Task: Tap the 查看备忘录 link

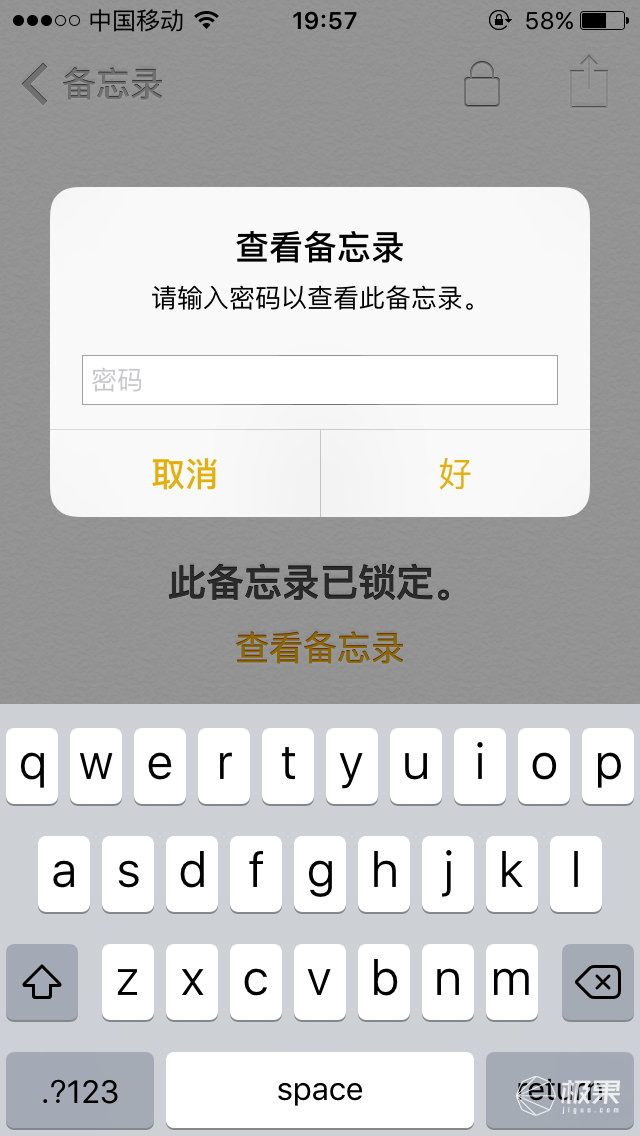Action: (320, 647)
